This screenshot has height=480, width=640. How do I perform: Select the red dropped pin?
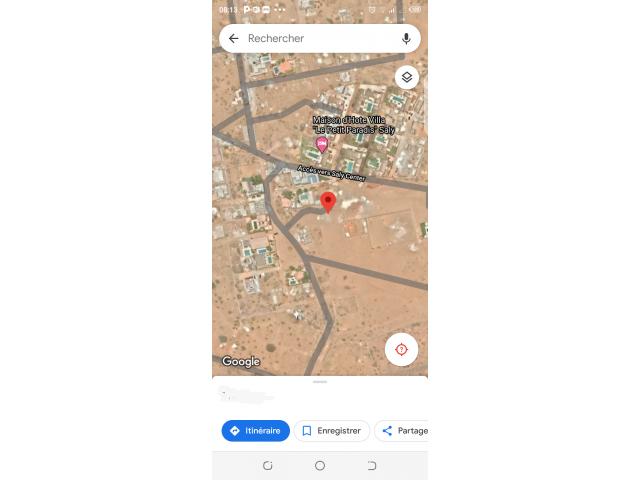(328, 202)
